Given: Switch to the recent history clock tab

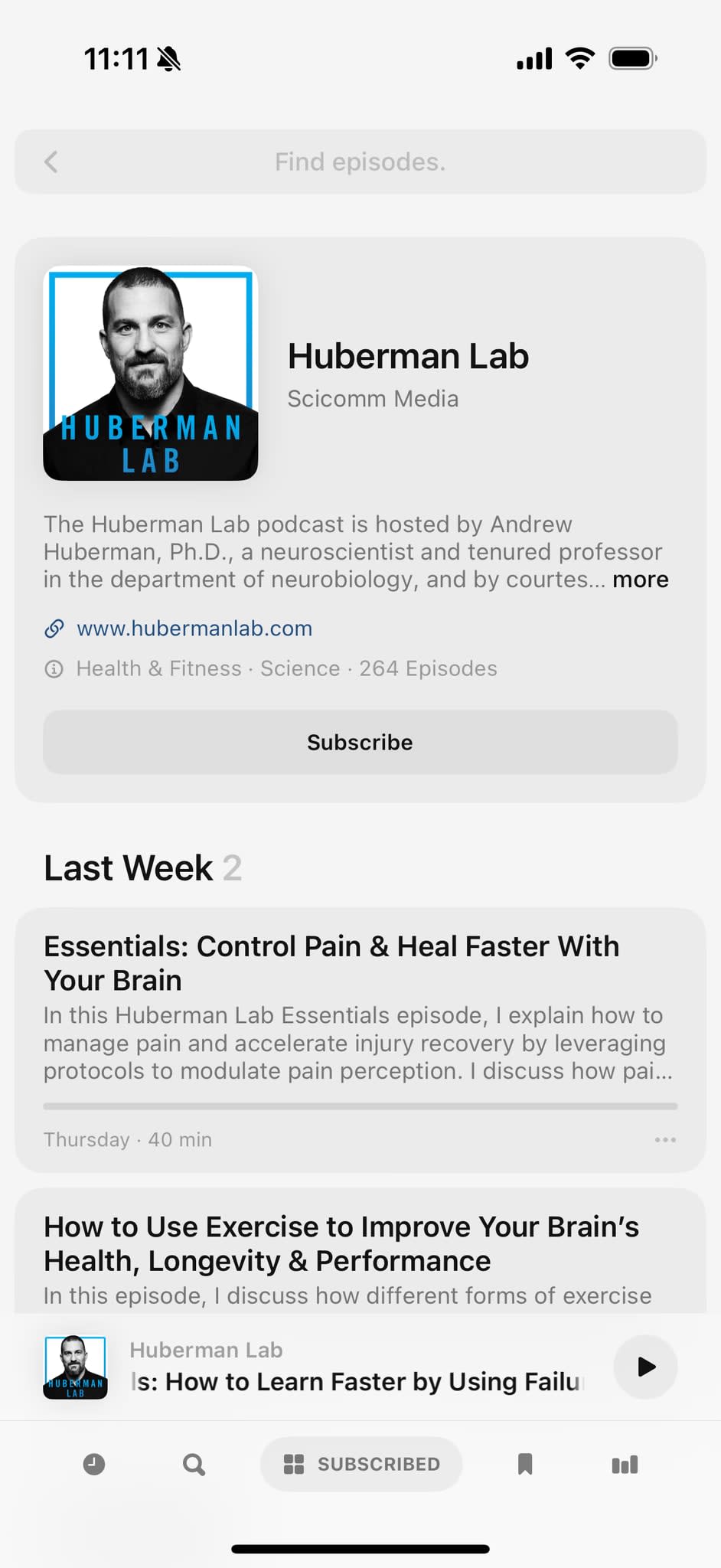Looking at the screenshot, I should click(94, 1465).
